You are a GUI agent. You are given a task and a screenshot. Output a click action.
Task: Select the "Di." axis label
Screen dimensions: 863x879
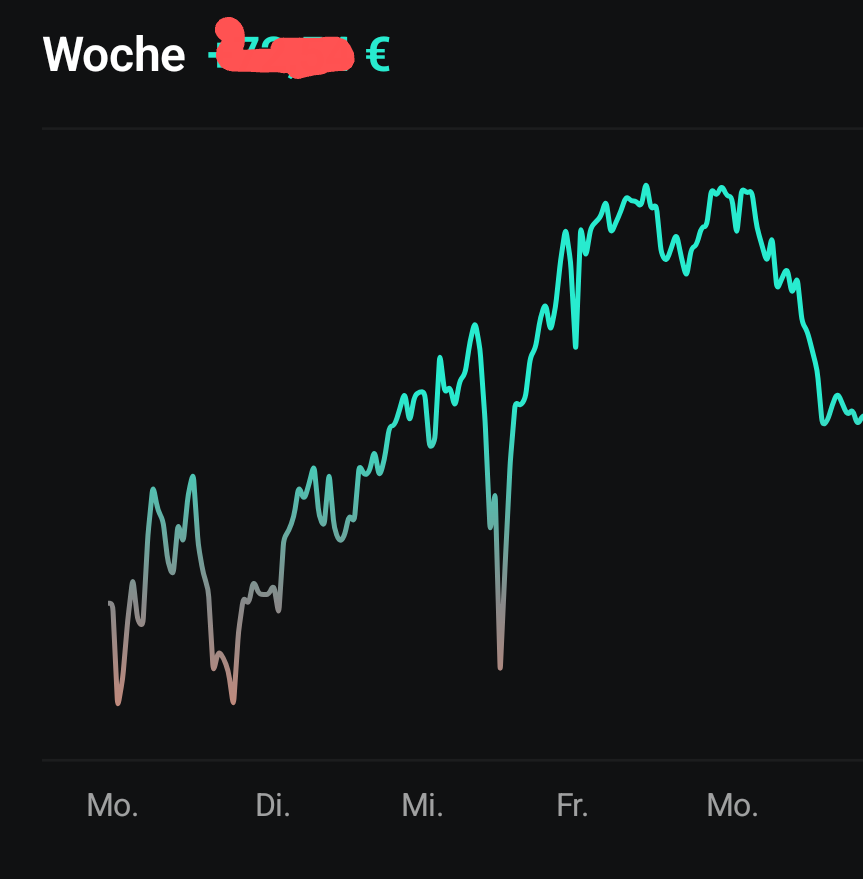pyautogui.click(x=272, y=804)
